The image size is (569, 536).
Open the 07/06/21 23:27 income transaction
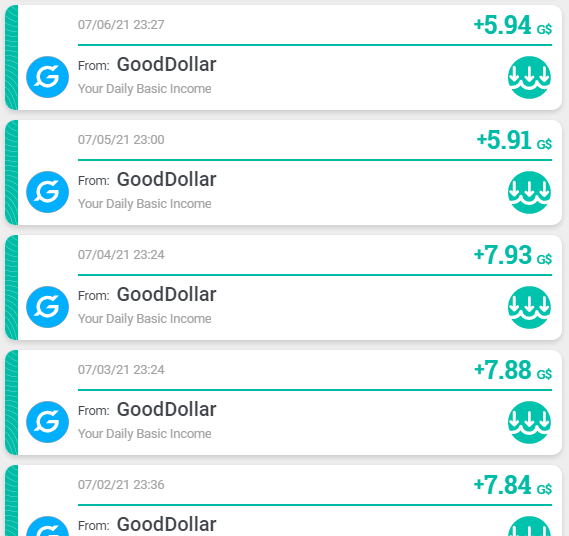[x=283, y=57]
